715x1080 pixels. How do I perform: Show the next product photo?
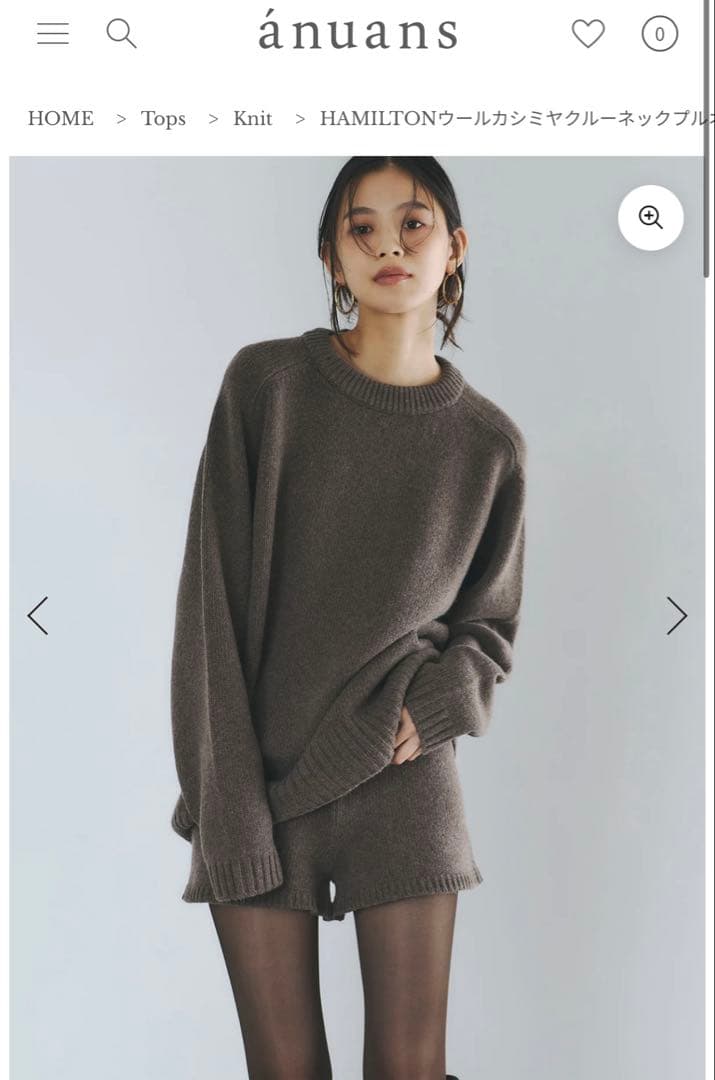click(x=677, y=616)
